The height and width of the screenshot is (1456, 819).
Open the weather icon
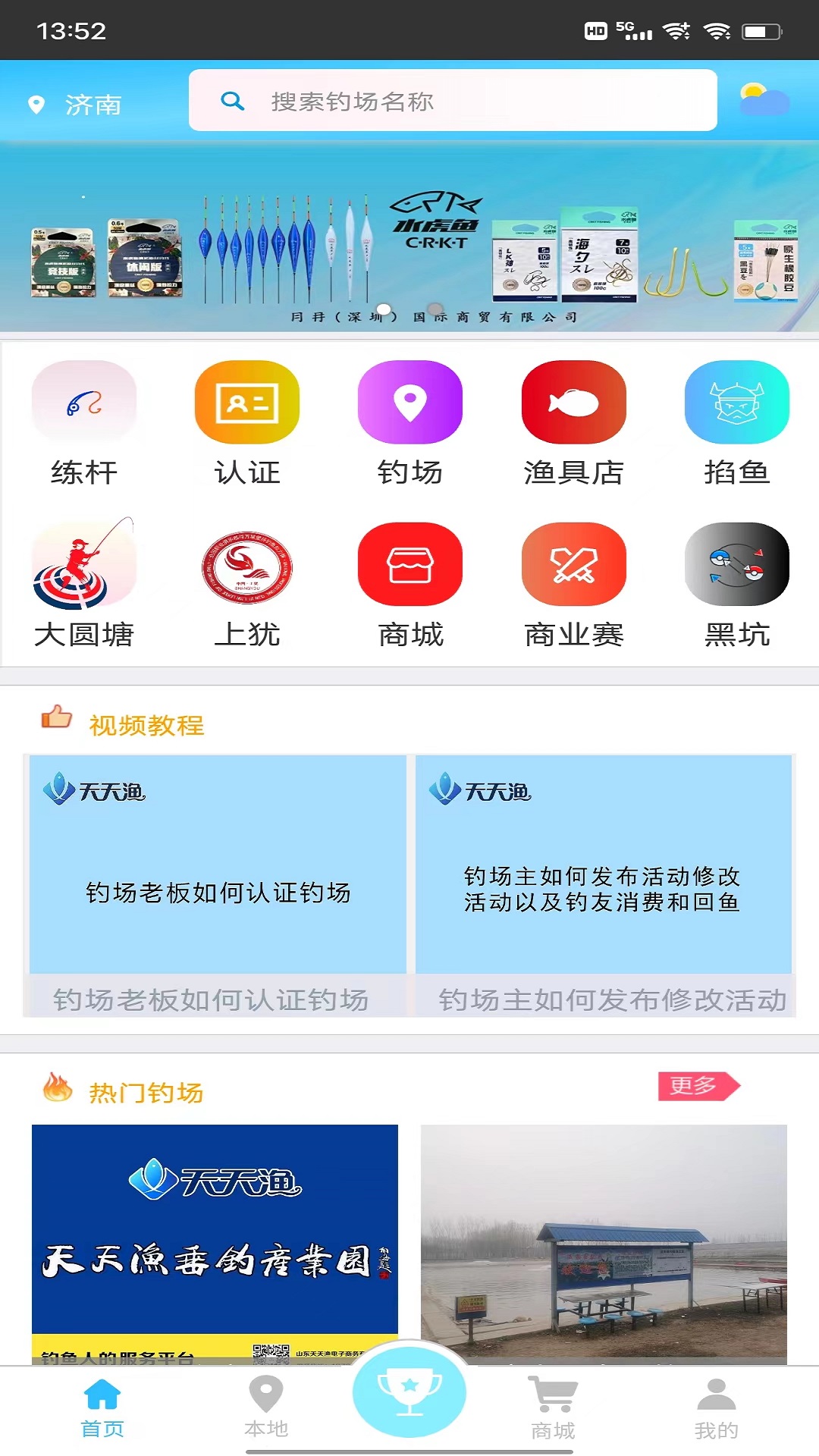pos(764,101)
